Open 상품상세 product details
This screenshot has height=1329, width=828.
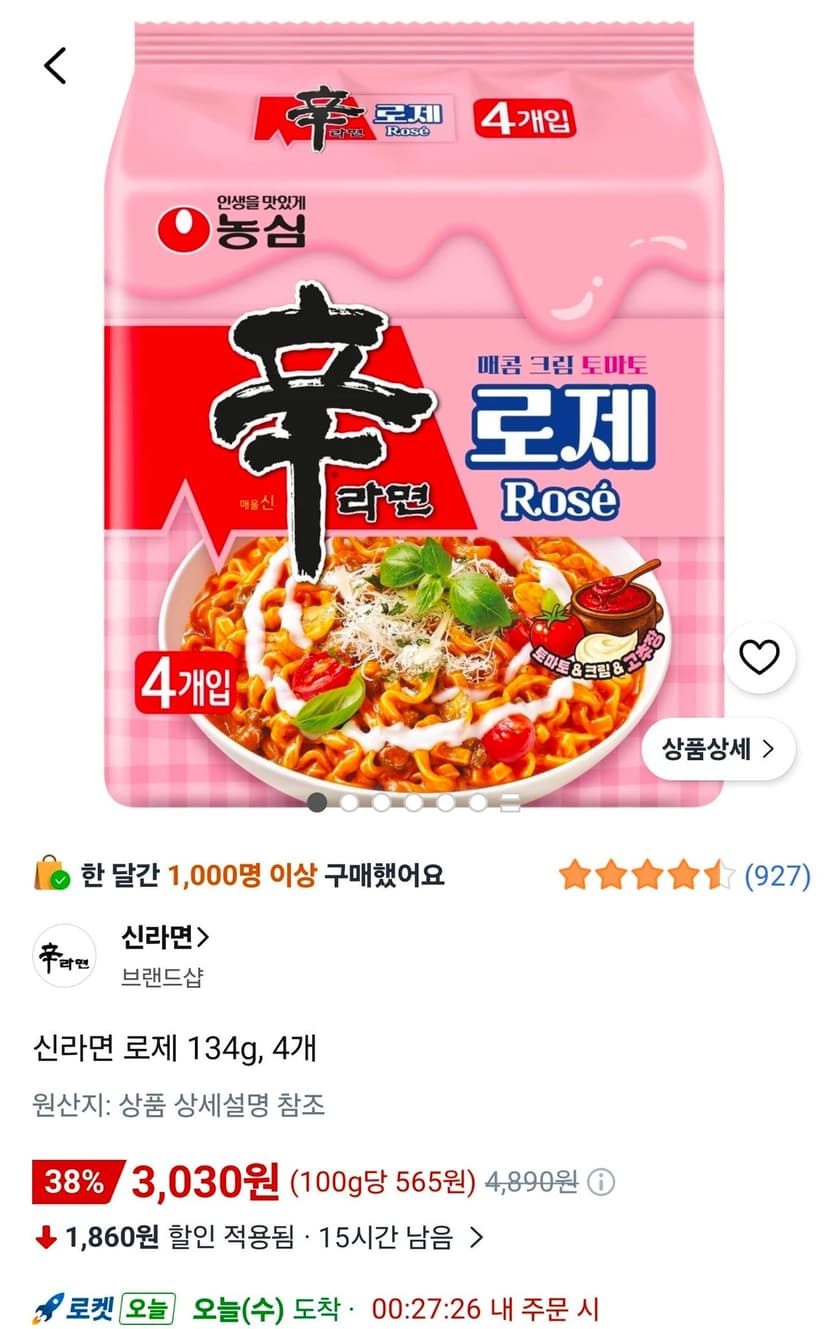coord(718,748)
